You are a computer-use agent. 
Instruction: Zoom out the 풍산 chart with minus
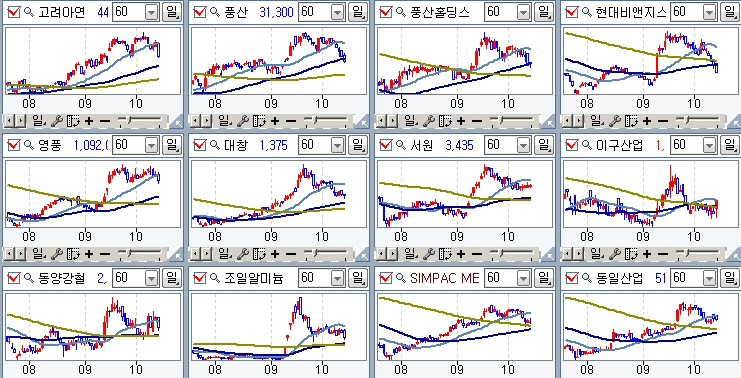pyautogui.click(x=291, y=121)
